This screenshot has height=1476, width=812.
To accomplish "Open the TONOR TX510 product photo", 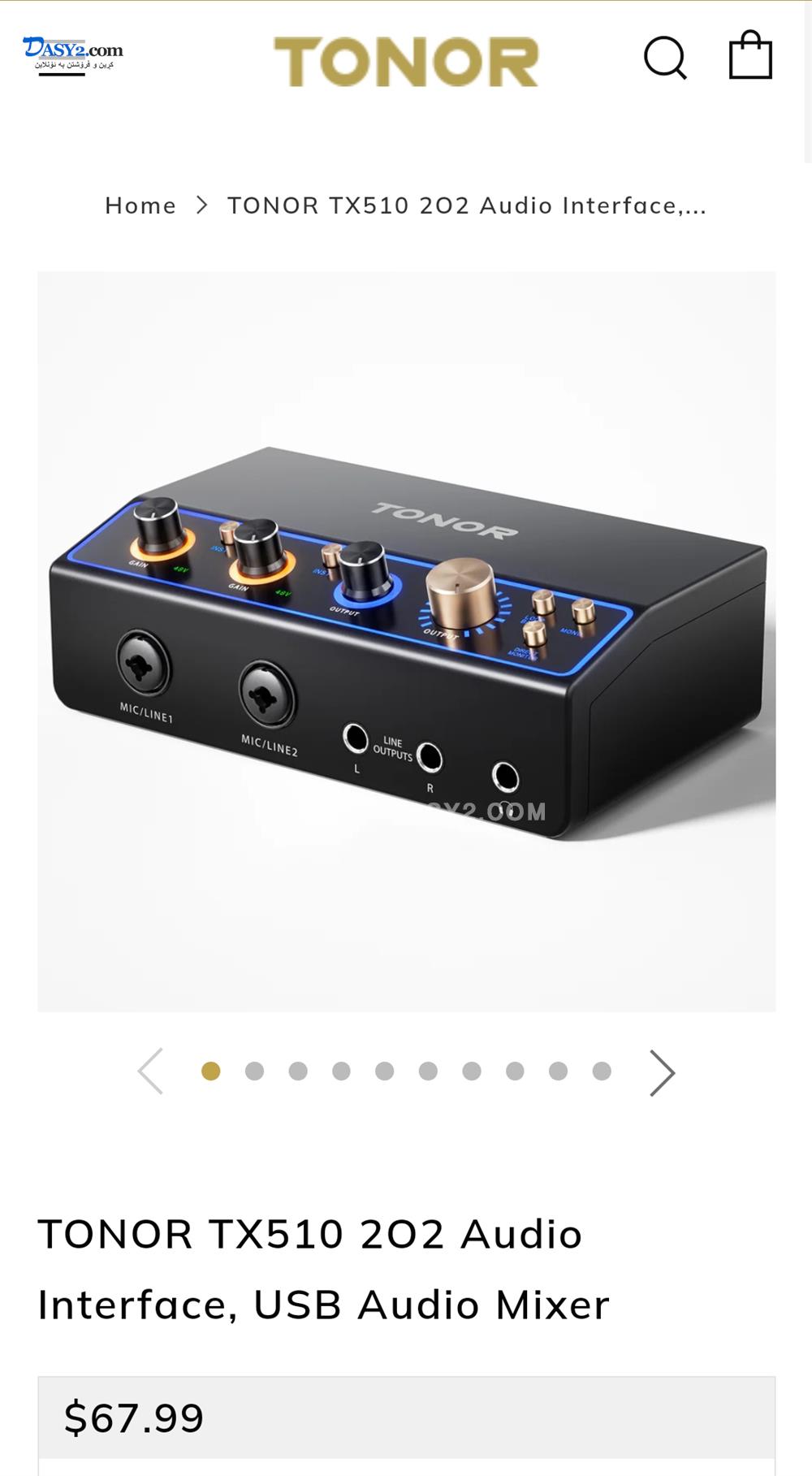I will pyautogui.click(x=406, y=641).
